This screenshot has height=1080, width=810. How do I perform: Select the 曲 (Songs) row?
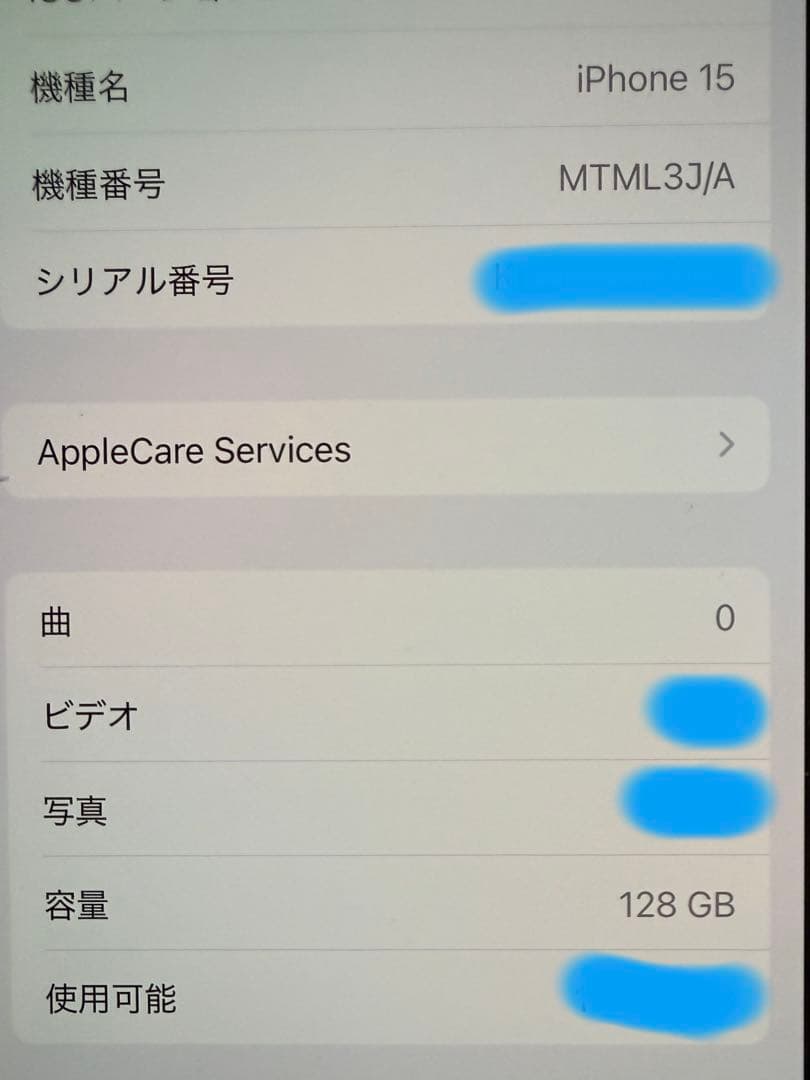400,620
